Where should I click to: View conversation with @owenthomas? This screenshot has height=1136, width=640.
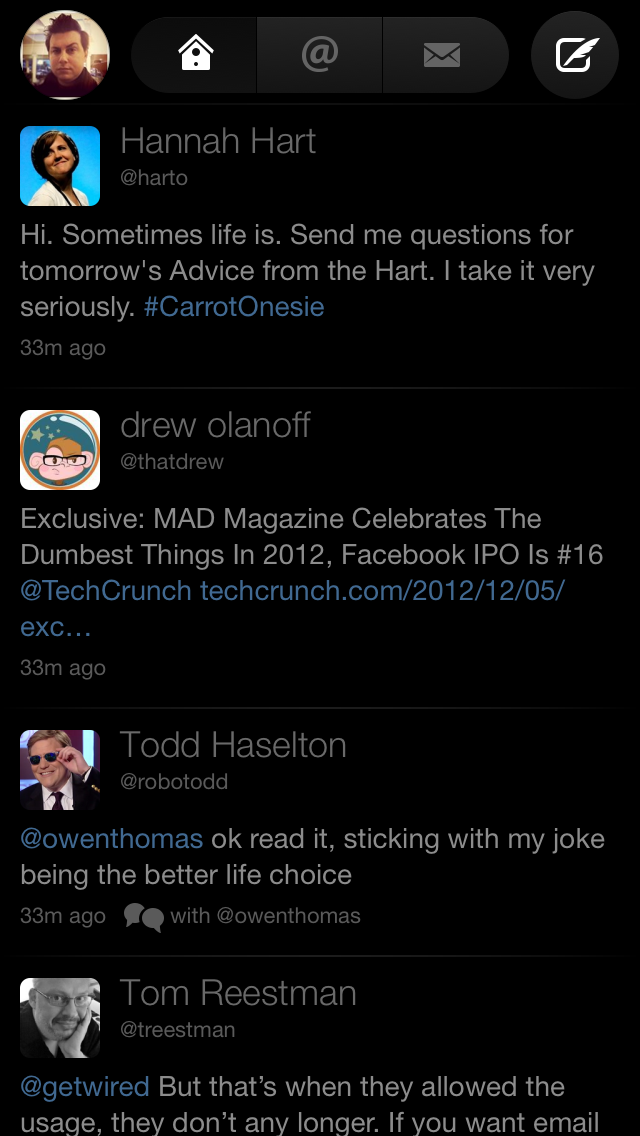pyautogui.click(x=242, y=916)
